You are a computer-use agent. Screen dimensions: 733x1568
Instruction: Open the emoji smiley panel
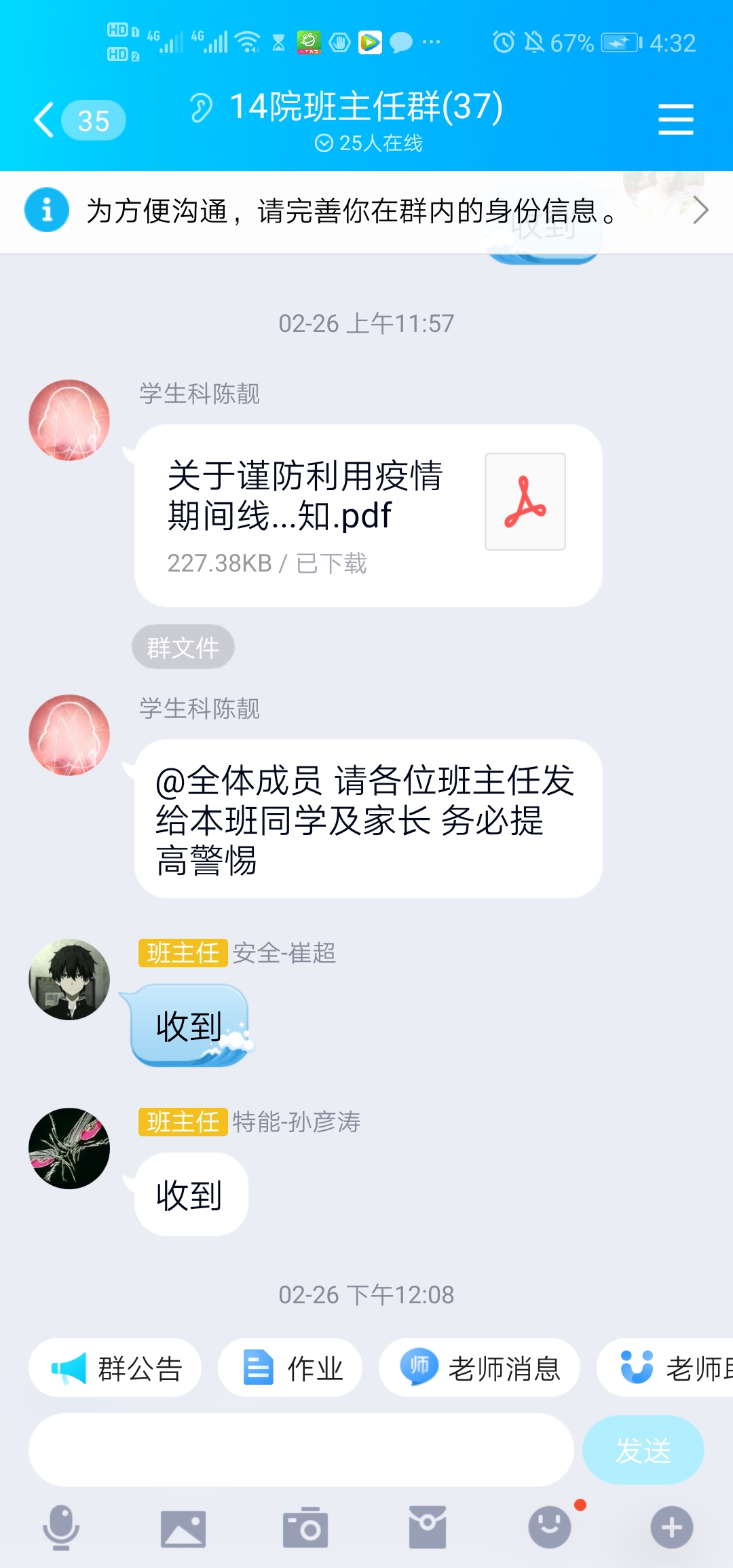[x=549, y=1527]
